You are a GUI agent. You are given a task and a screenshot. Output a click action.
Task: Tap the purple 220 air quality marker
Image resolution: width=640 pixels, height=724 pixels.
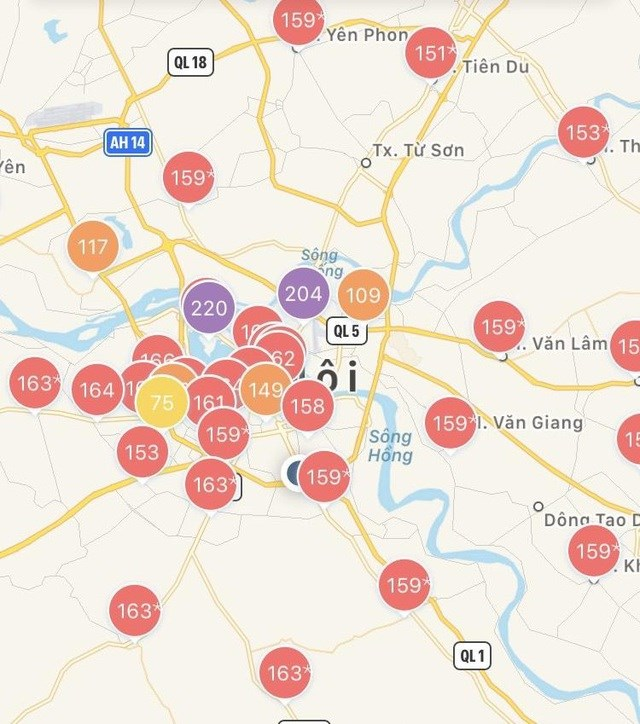pyautogui.click(x=208, y=308)
